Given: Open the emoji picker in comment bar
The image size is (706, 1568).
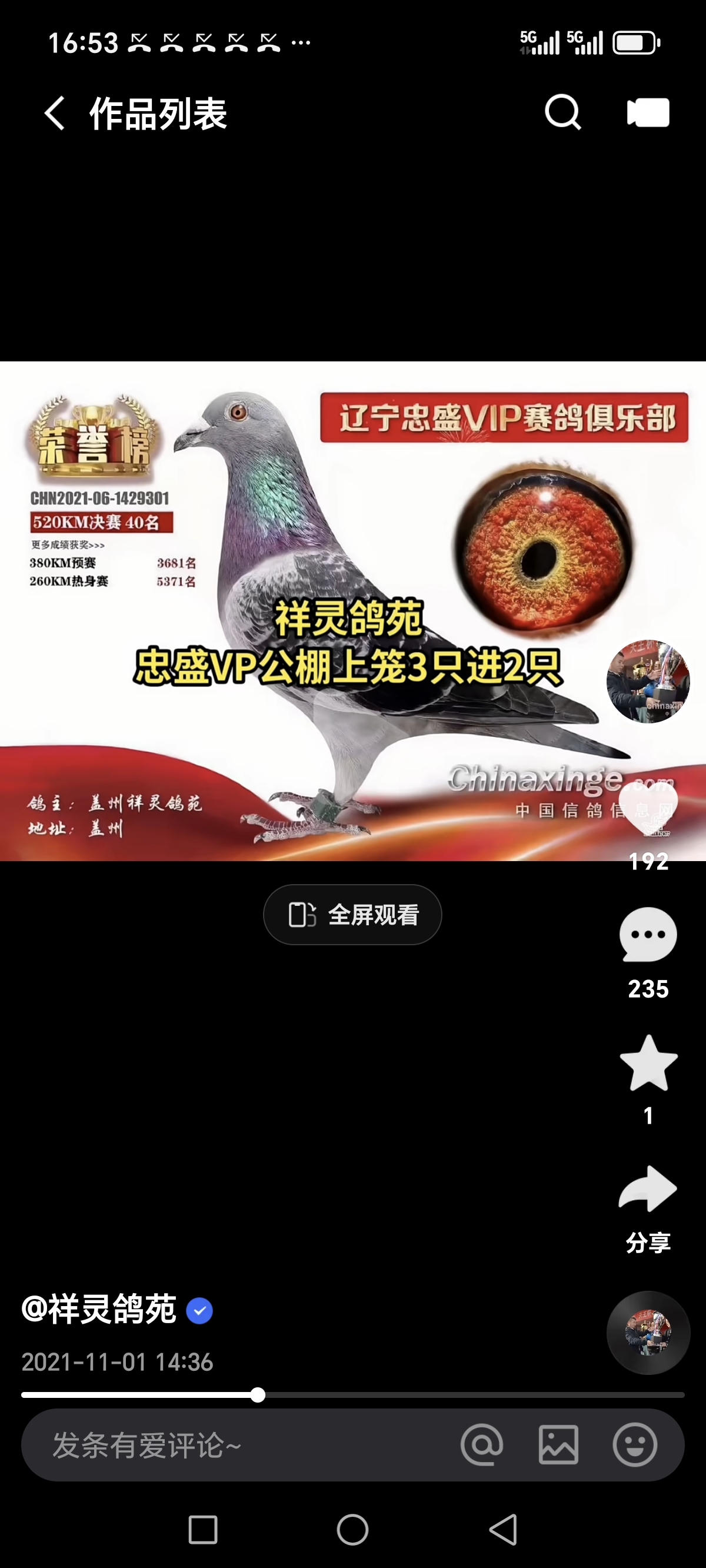Looking at the screenshot, I should (635, 1445).
